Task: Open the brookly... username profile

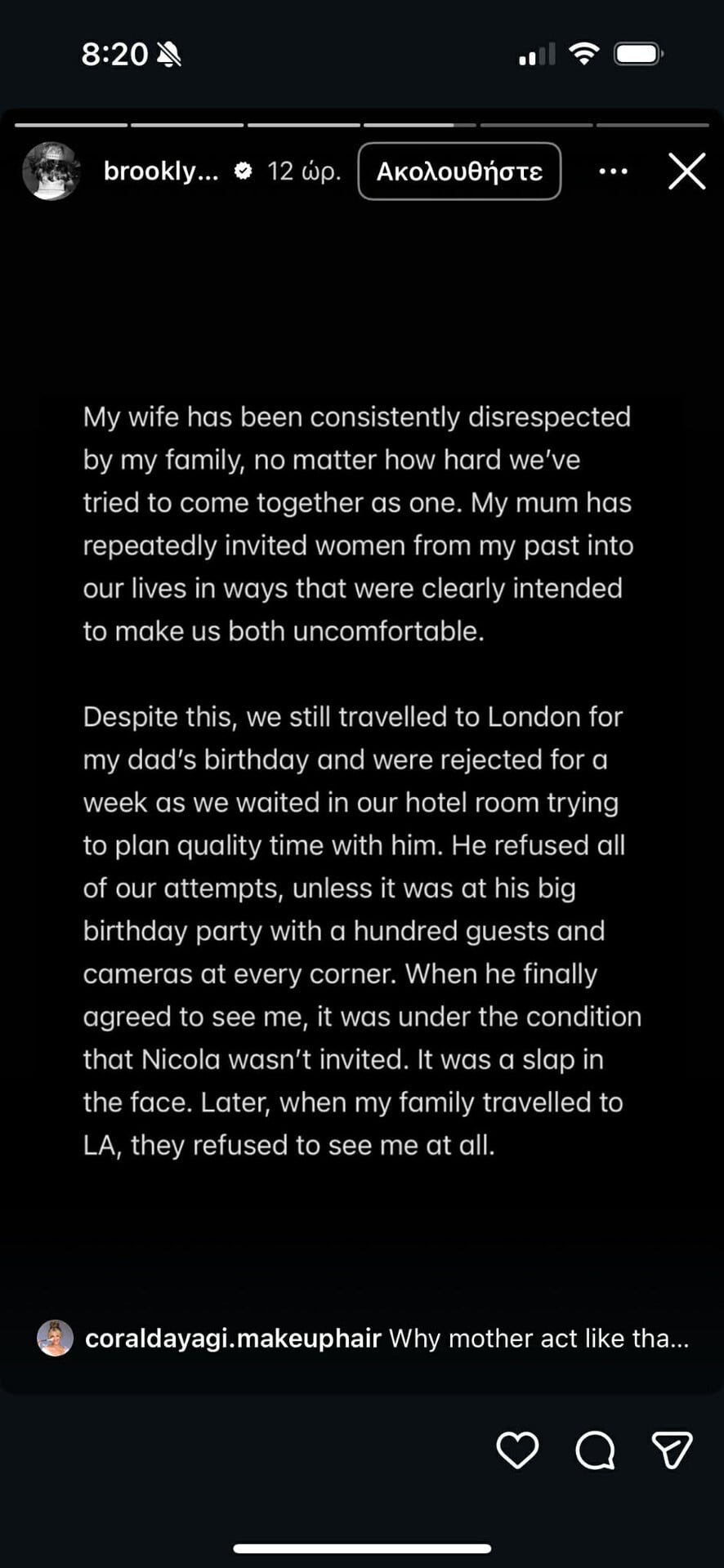Action: click(x=161, y=171)
